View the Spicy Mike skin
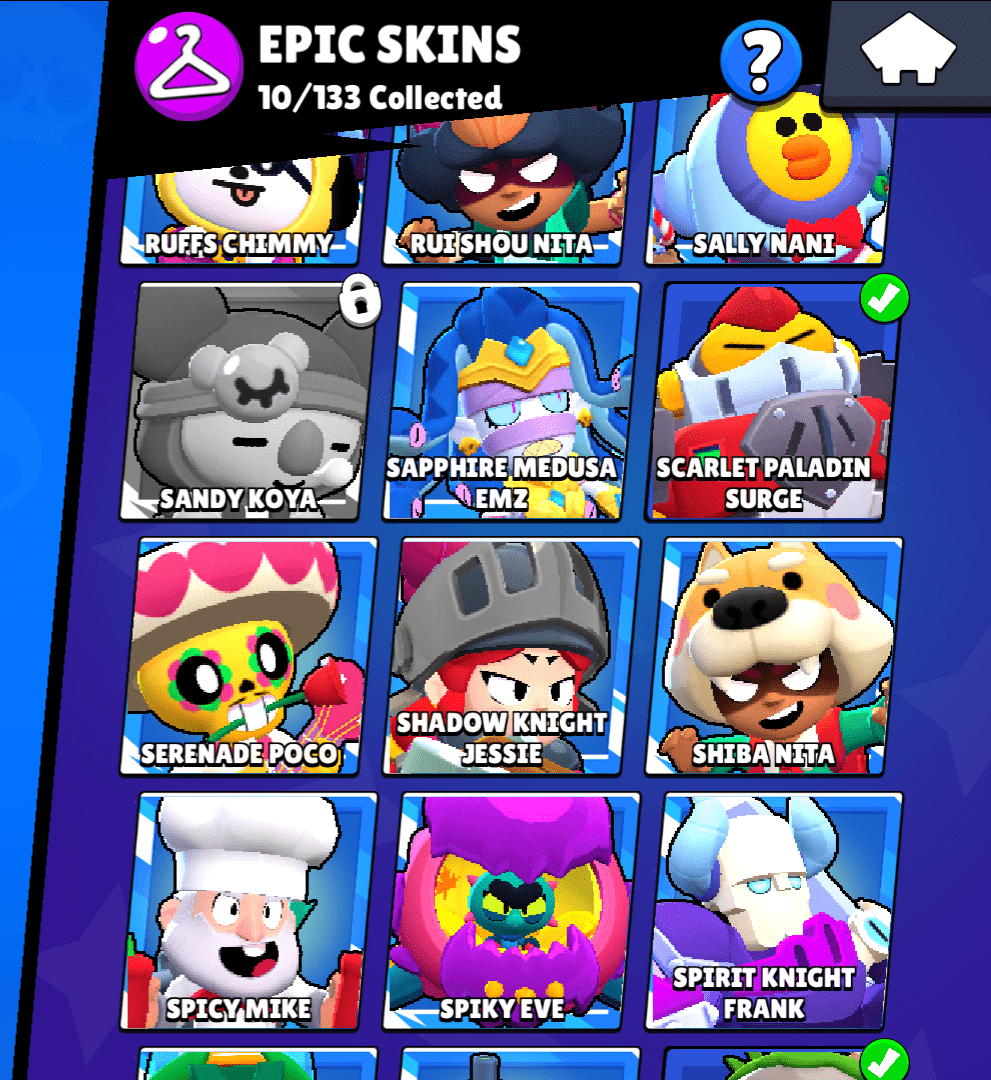The image size is (991, 1080). point(250,910)
